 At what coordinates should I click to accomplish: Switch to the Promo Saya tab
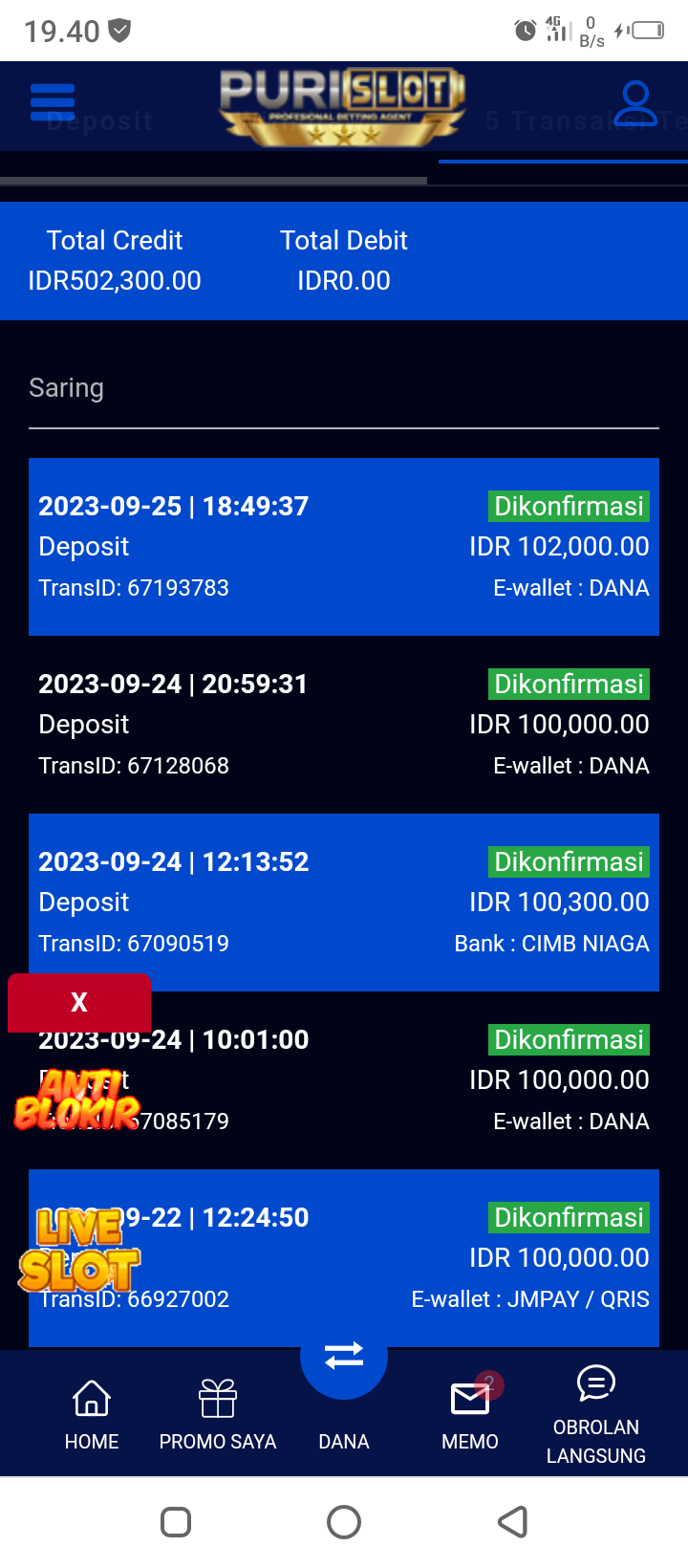218,1414
